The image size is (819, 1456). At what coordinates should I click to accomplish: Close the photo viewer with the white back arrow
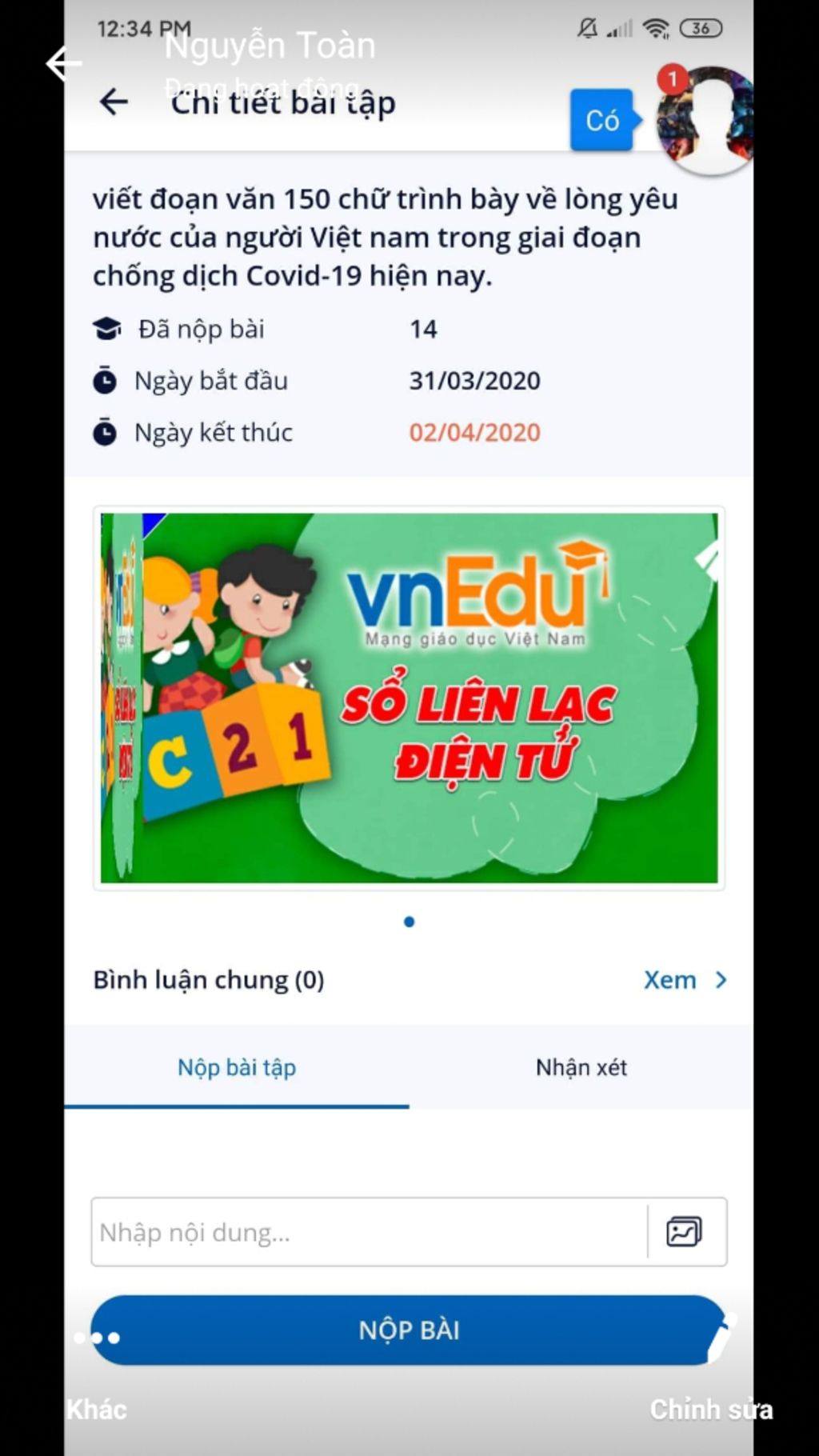tap(64, 63)
